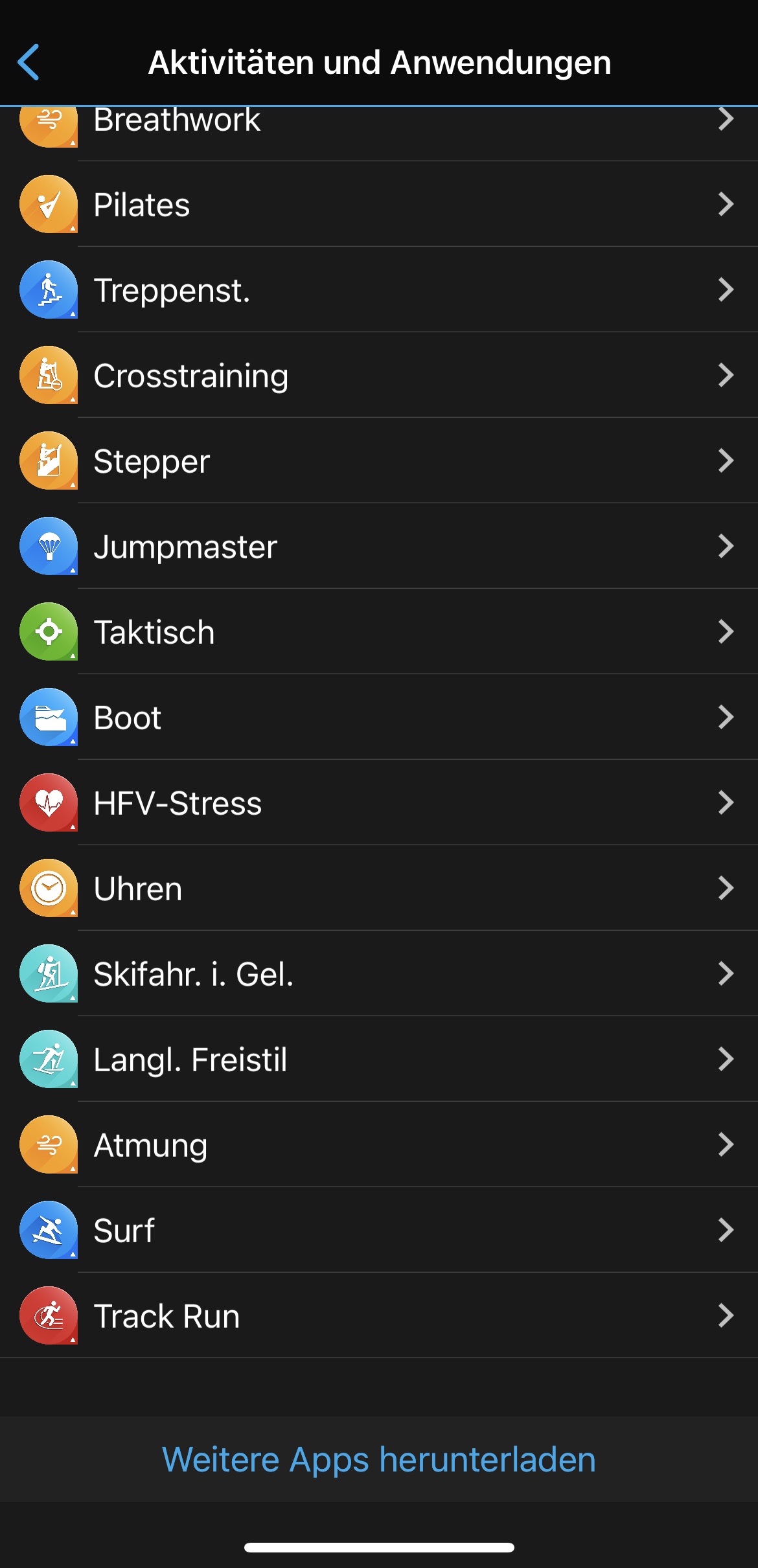Image resolution: width=758 pixels, height=1568 pixels.
Task: Select the Treppenst. activity row
Action: [379, 290]
